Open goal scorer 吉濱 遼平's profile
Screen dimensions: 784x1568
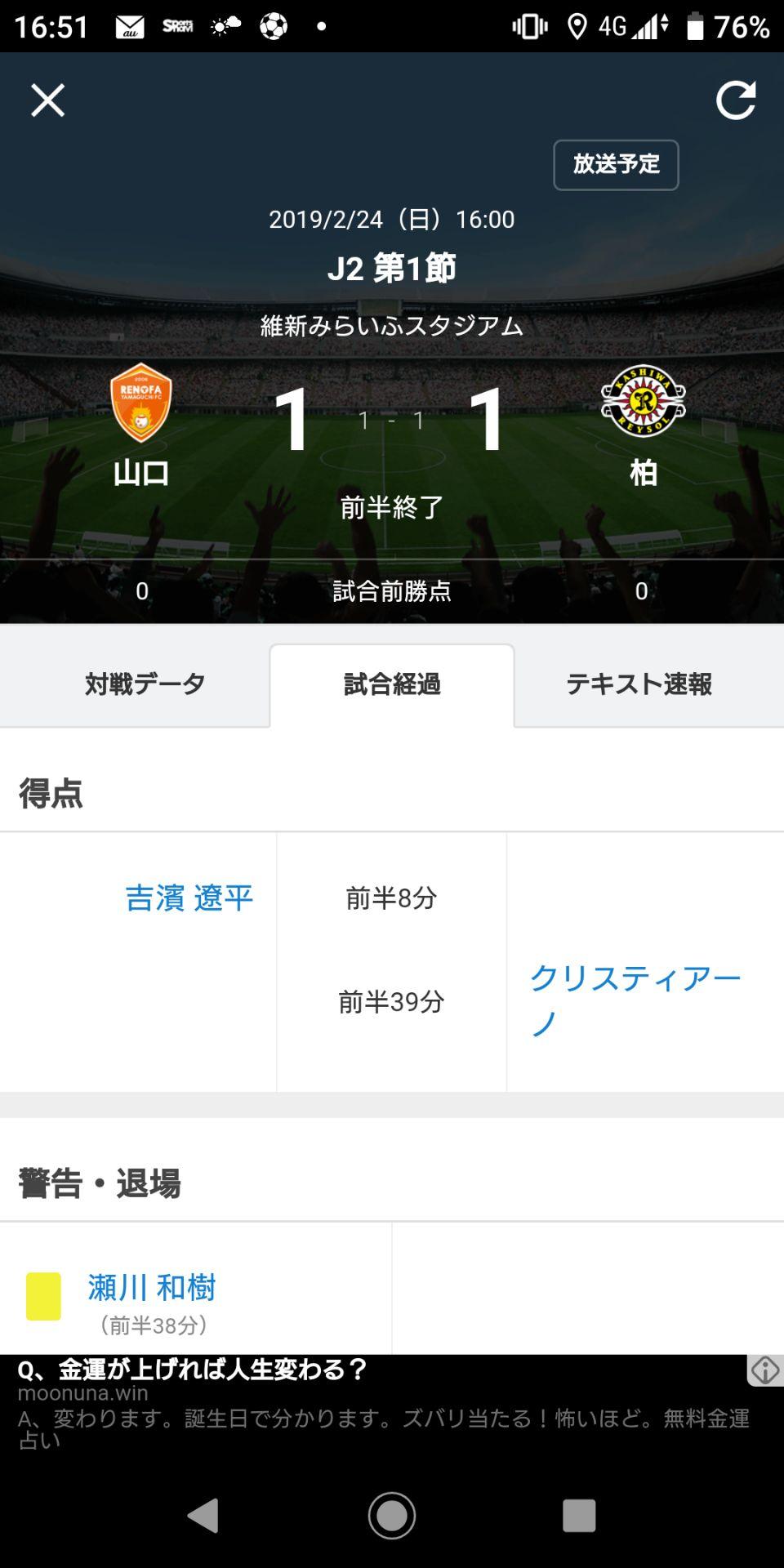click(189, 898)
